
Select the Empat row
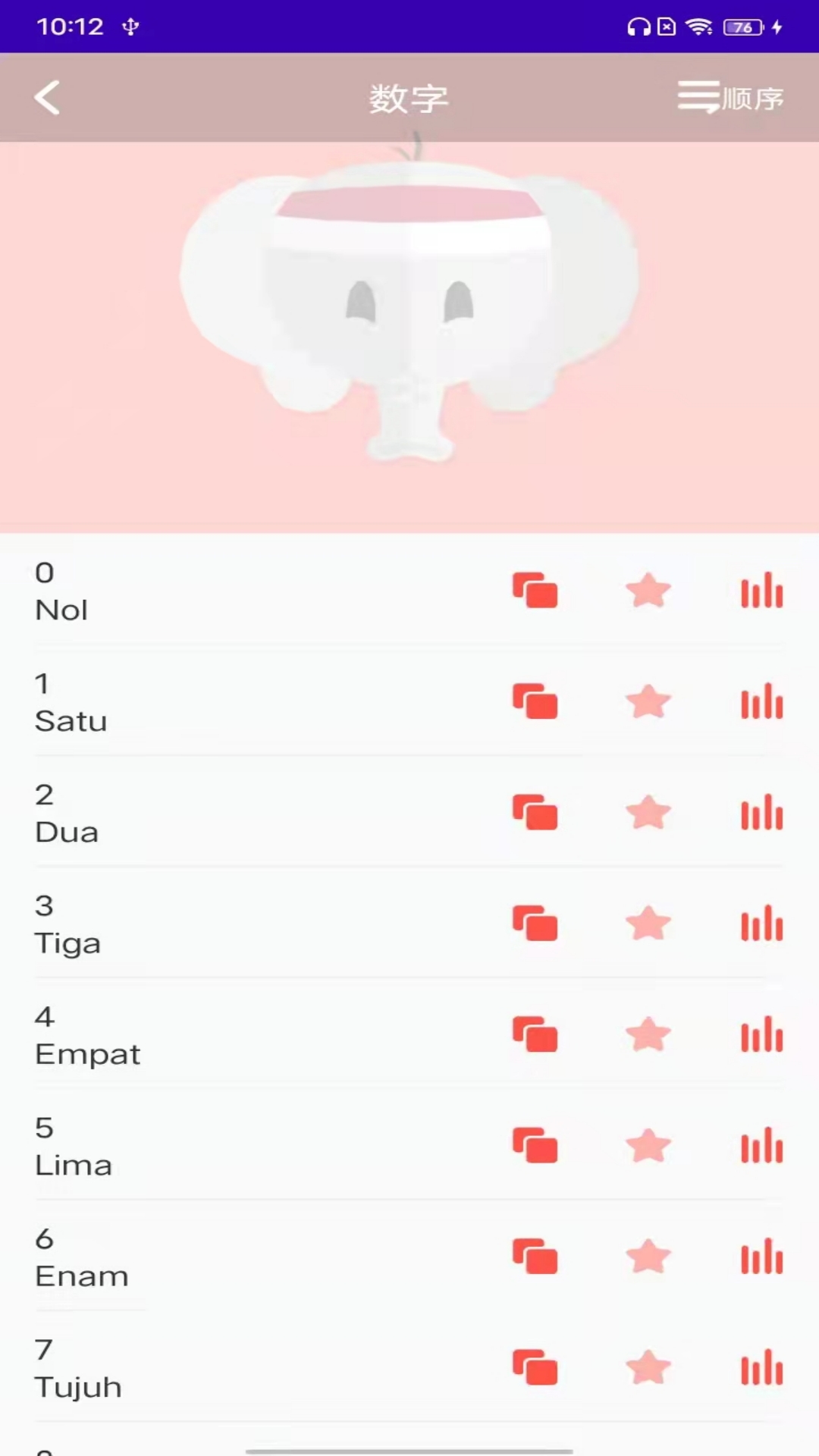[x=227, y=1035]
